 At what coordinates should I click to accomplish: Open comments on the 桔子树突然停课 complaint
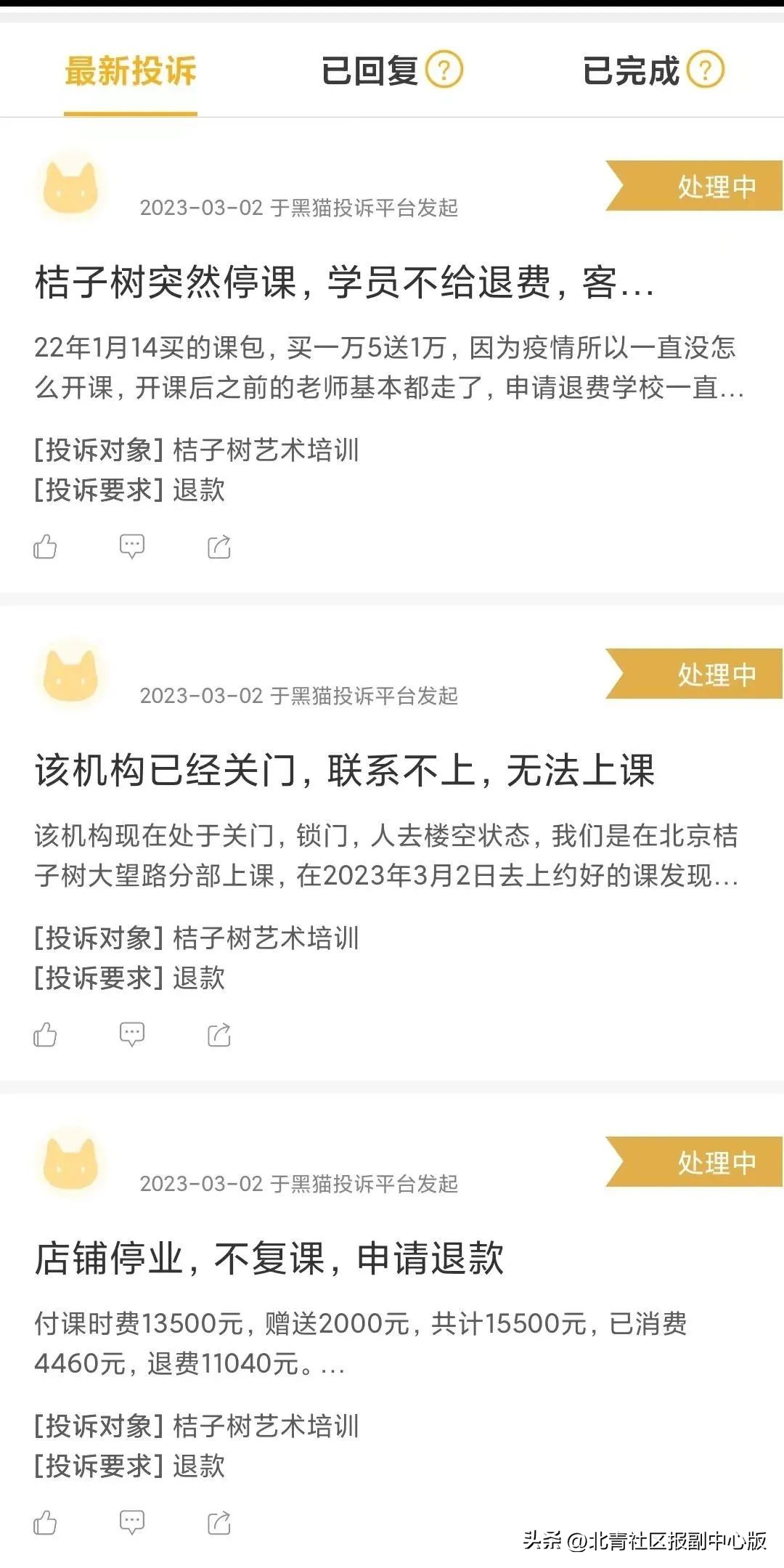click(133, 545)
